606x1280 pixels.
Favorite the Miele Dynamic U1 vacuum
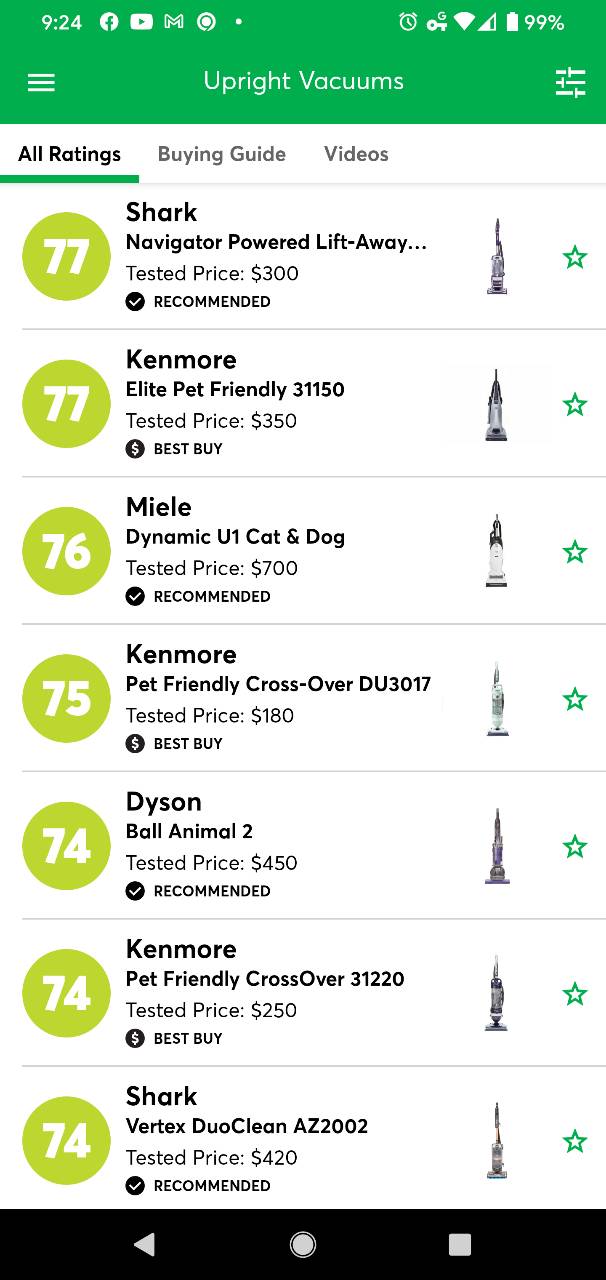tap(575, 551)
